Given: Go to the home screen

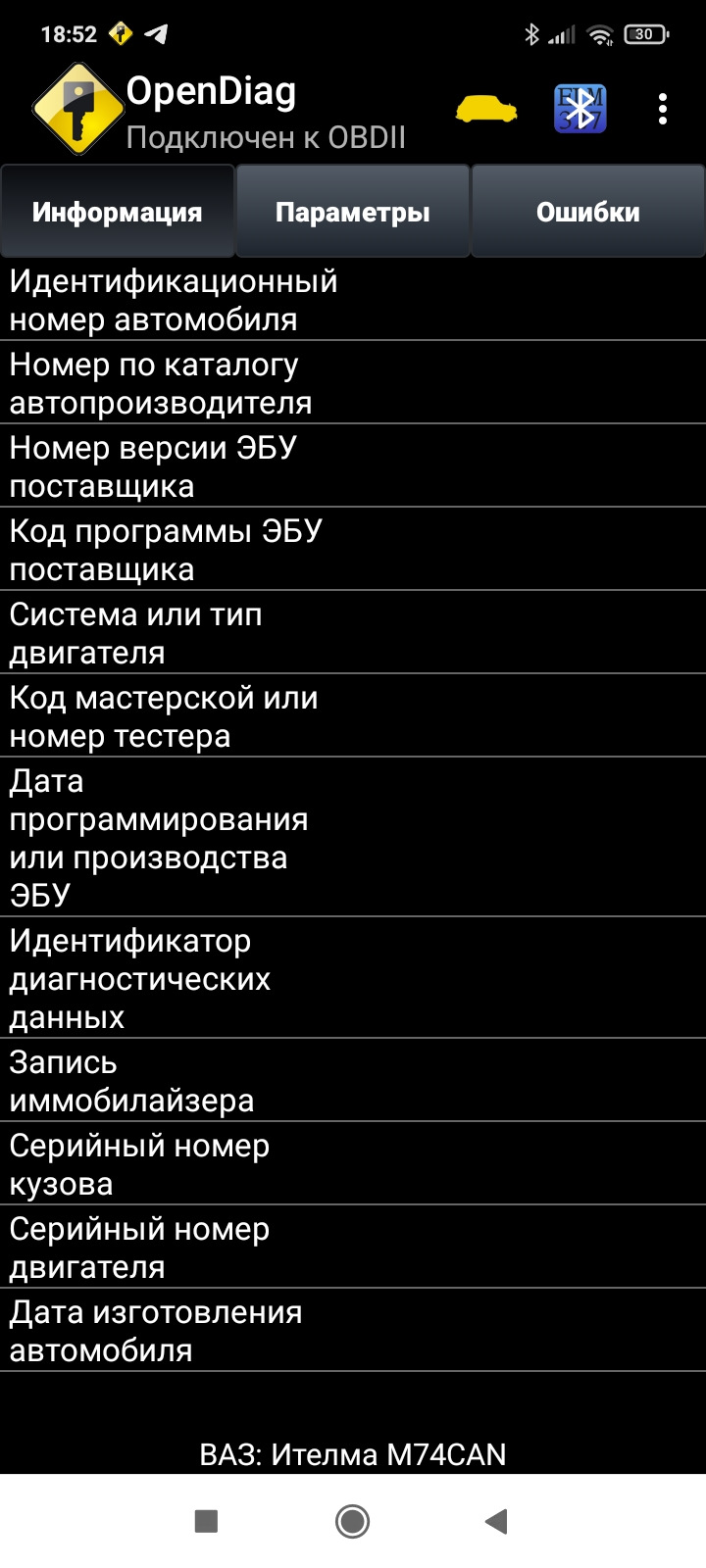Looking at the screenshot, I should tap(352, 1521).
